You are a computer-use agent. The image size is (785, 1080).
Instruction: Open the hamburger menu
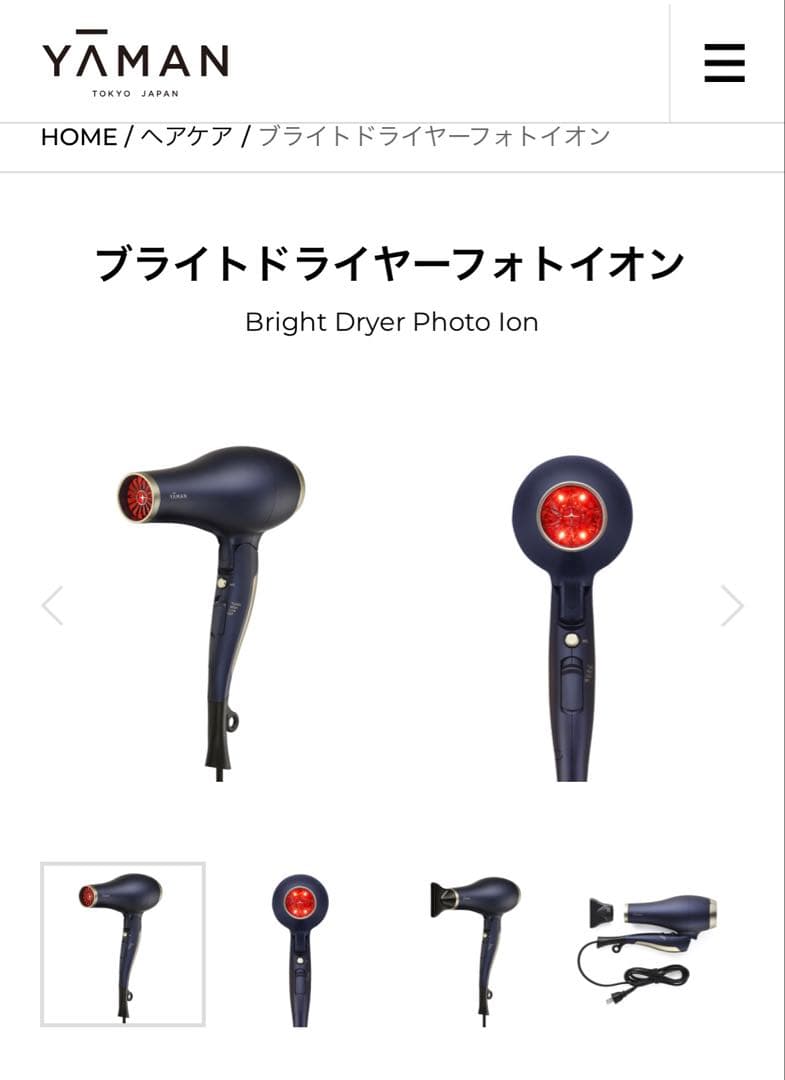click(724, 62)
